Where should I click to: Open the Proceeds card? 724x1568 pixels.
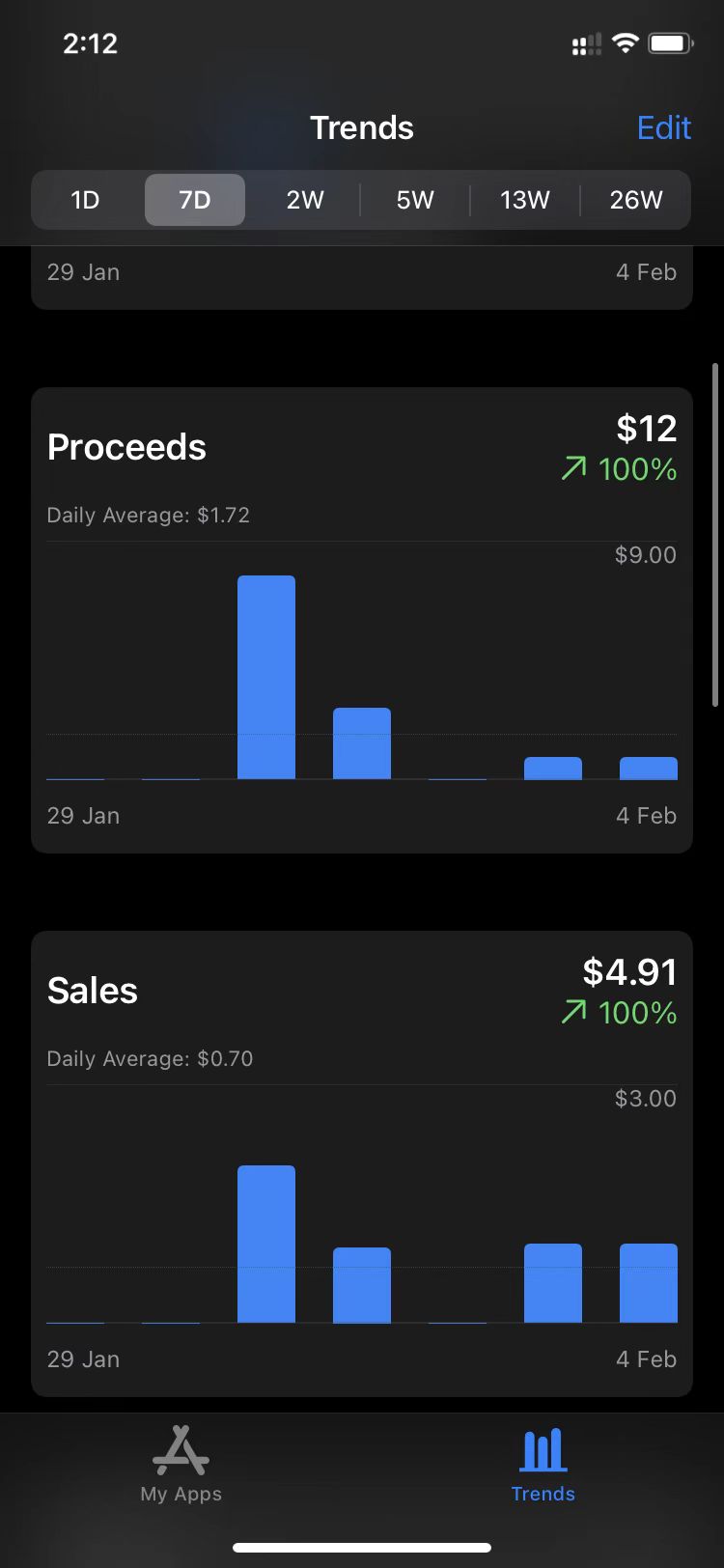(362, 620)
